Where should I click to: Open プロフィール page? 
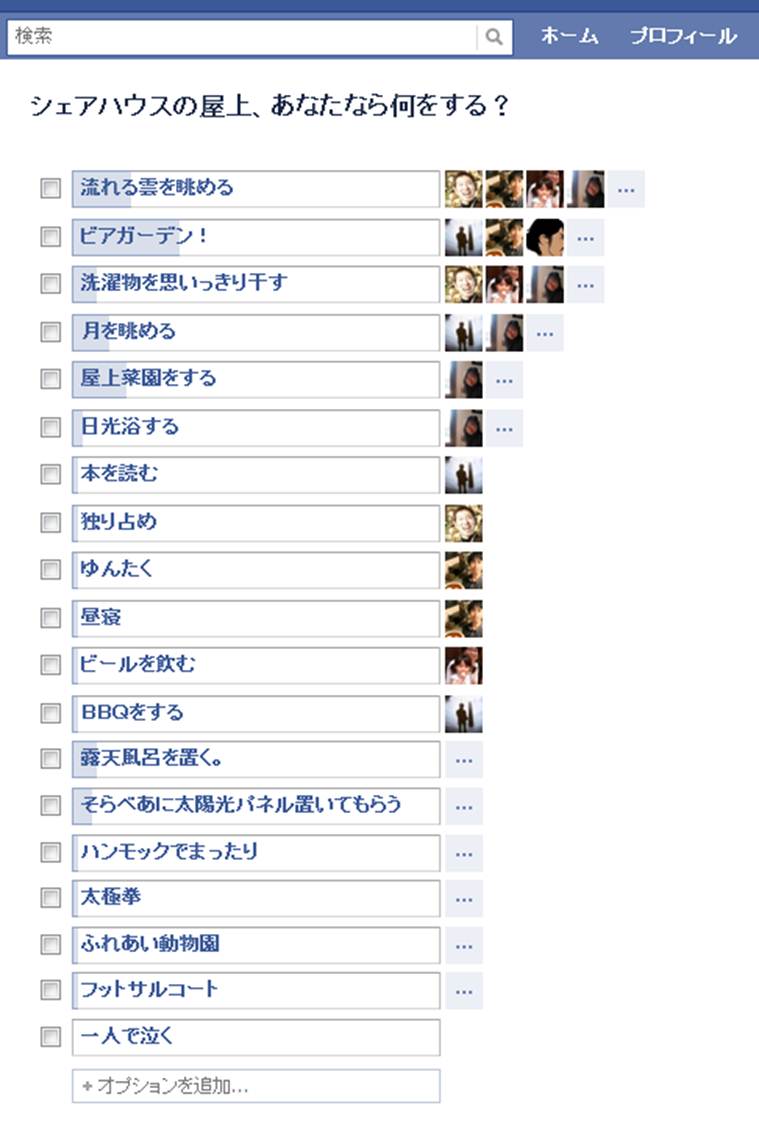pyautogui.click(x=683, y=36)
